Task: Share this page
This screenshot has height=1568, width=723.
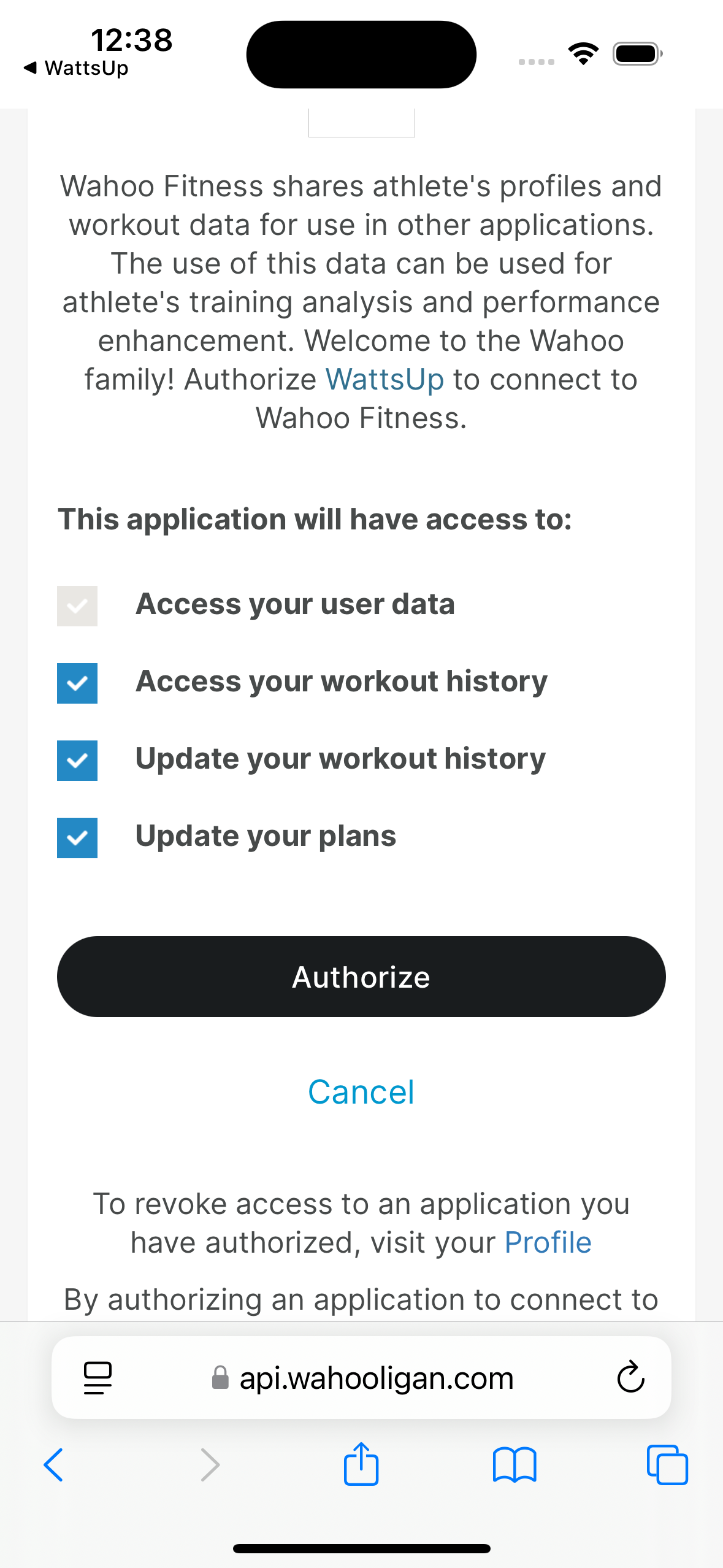Action: coord(361,1464)
